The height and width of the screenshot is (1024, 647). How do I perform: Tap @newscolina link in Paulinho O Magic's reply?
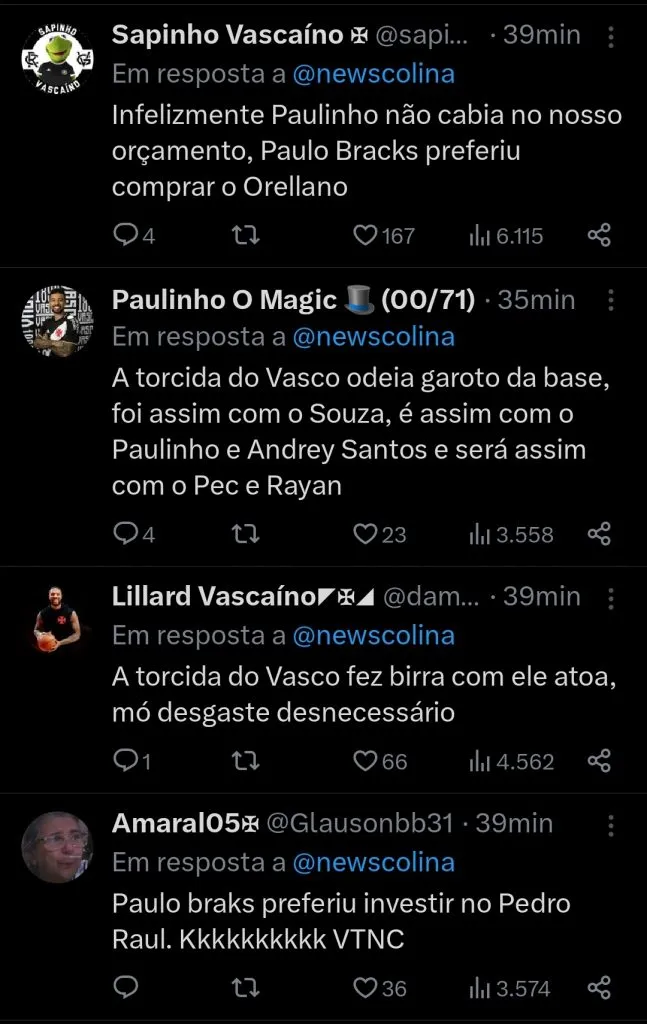click(373, 337)
